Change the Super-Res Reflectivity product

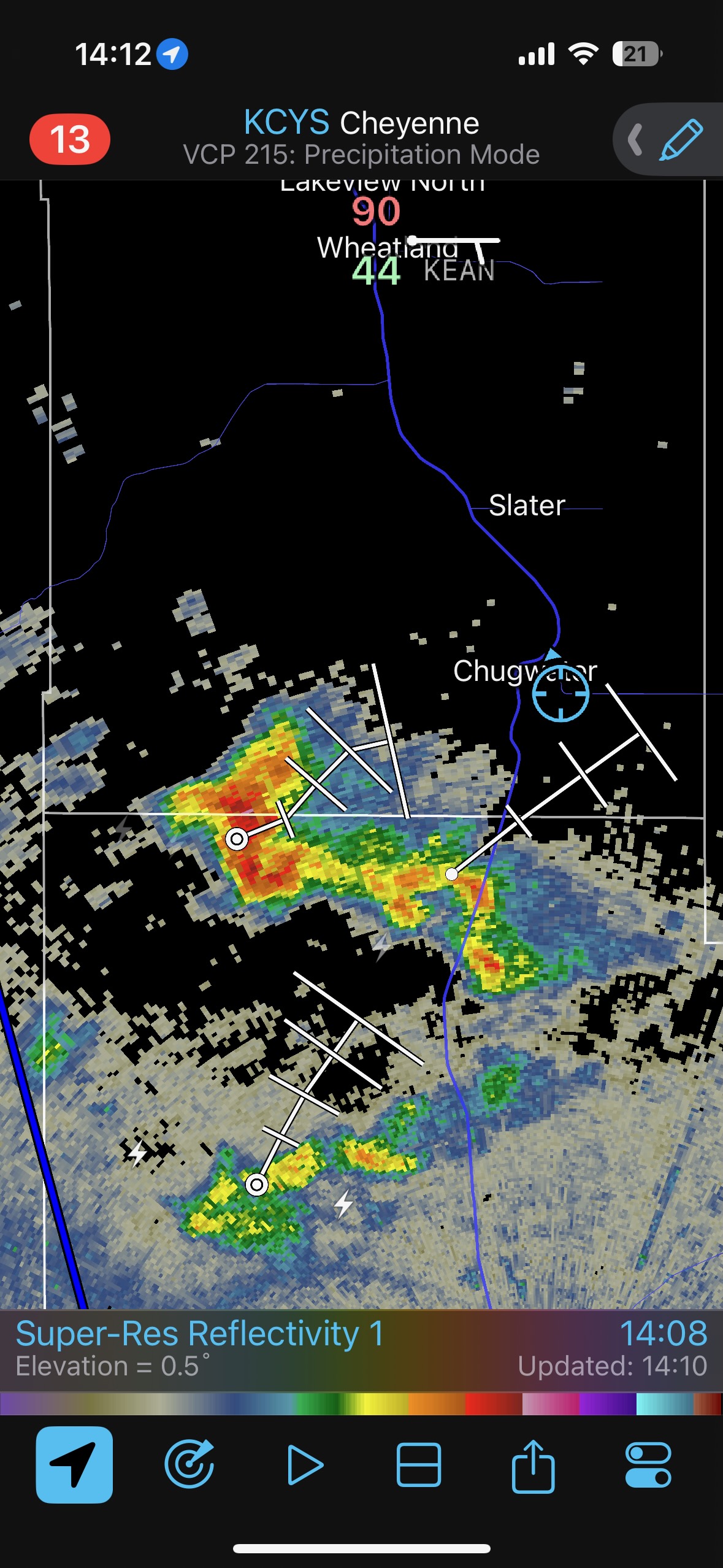(200, 1334)
